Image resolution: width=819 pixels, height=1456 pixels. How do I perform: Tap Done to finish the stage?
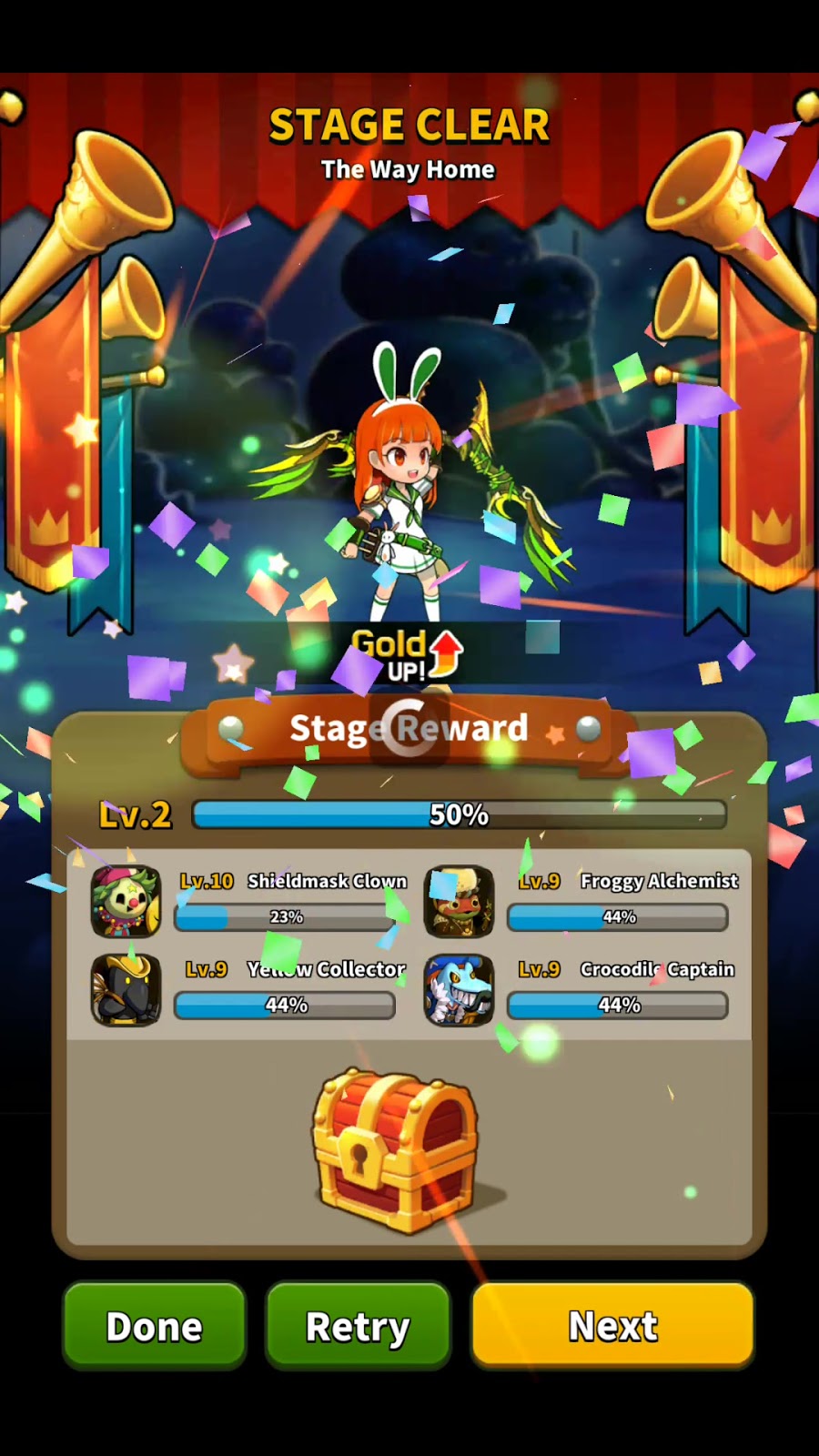click(154, 1326)
